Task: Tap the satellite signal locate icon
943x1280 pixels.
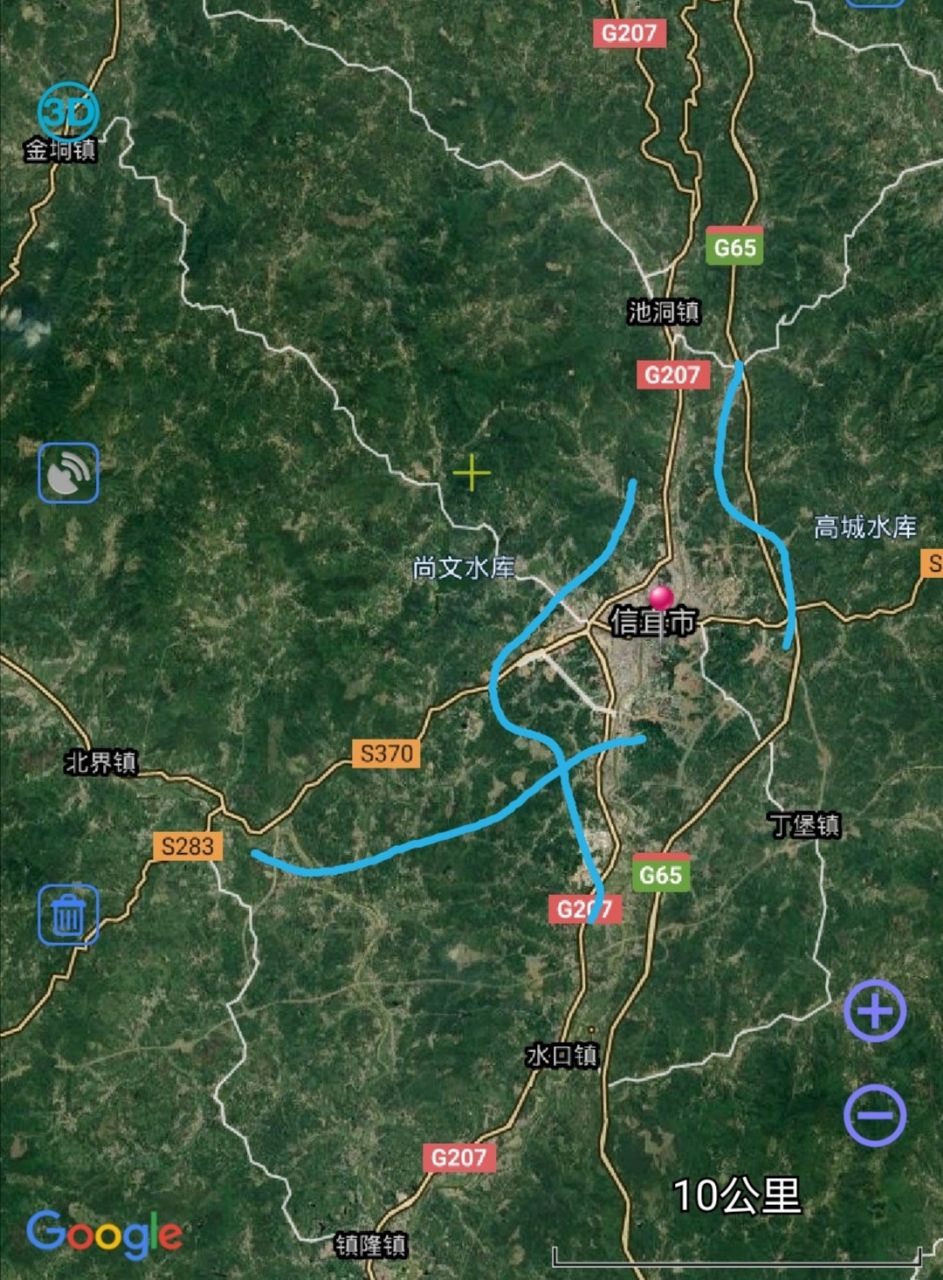Action: pos(69,473)
